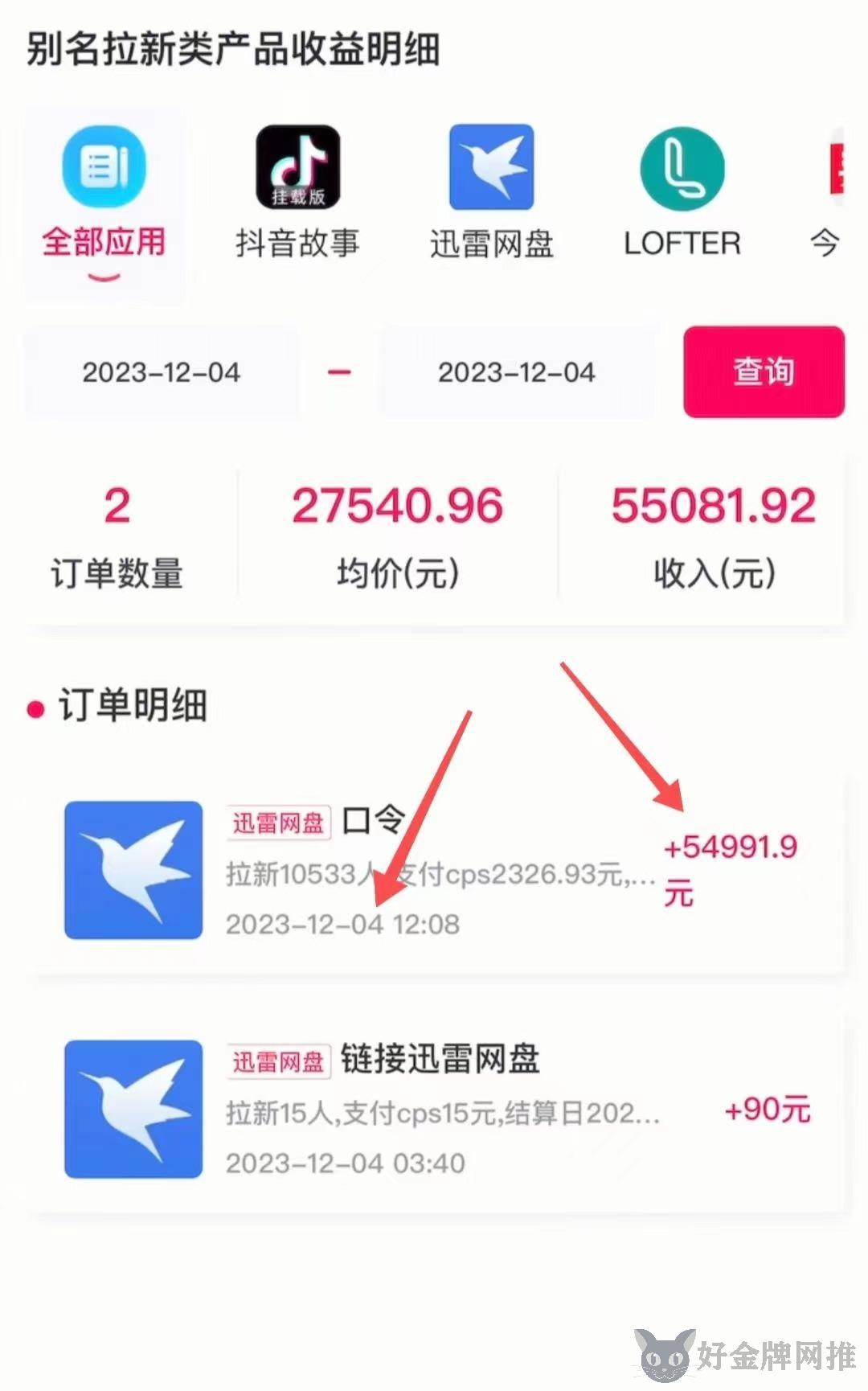The height and width of the screenshot is (1391, 868).
Task: Tap the 查询 button
Action: pos(764,371)
